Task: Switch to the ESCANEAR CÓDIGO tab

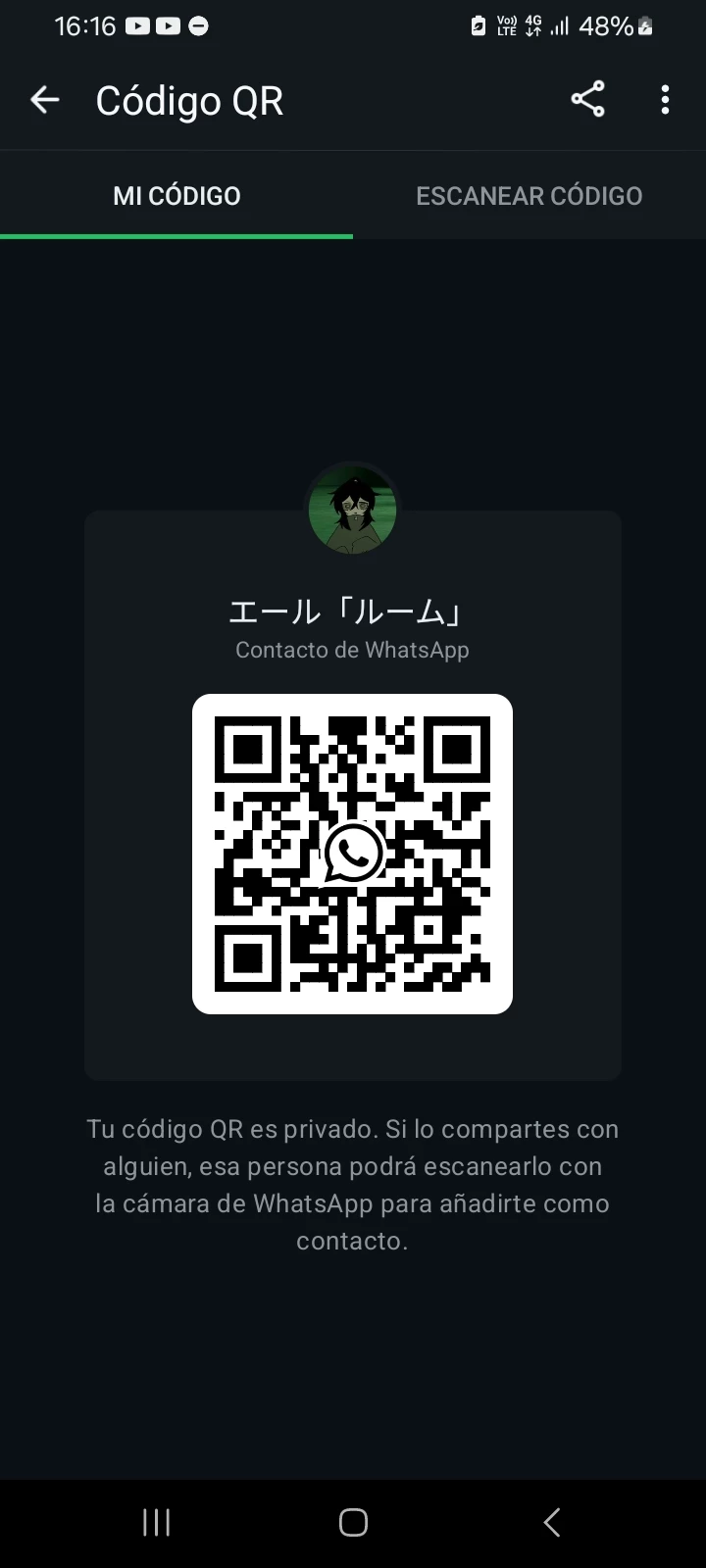Action: click(529, 196)
